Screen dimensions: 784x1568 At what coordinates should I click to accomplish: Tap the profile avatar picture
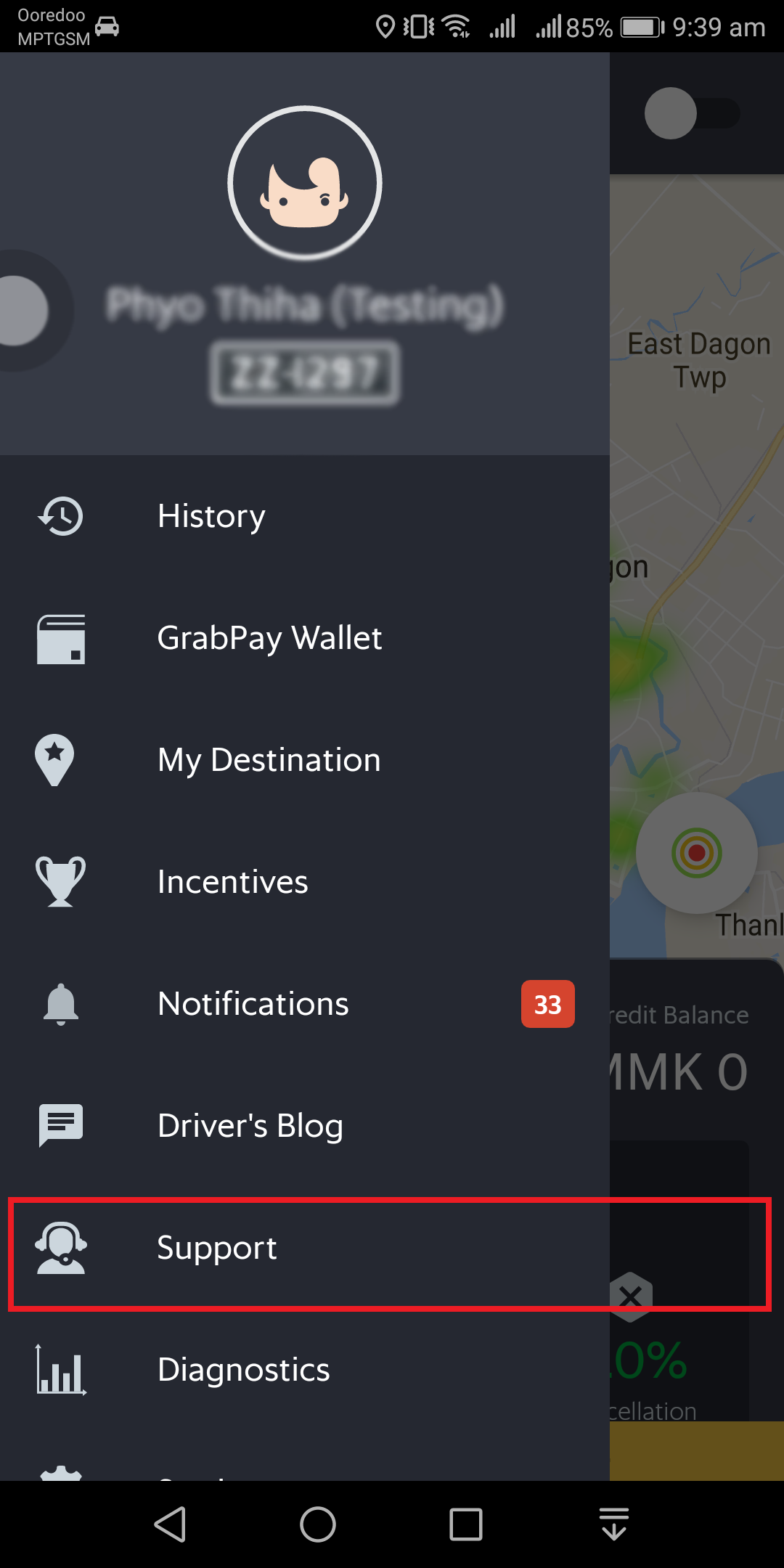pyautogui.click(x=305, y=183)
